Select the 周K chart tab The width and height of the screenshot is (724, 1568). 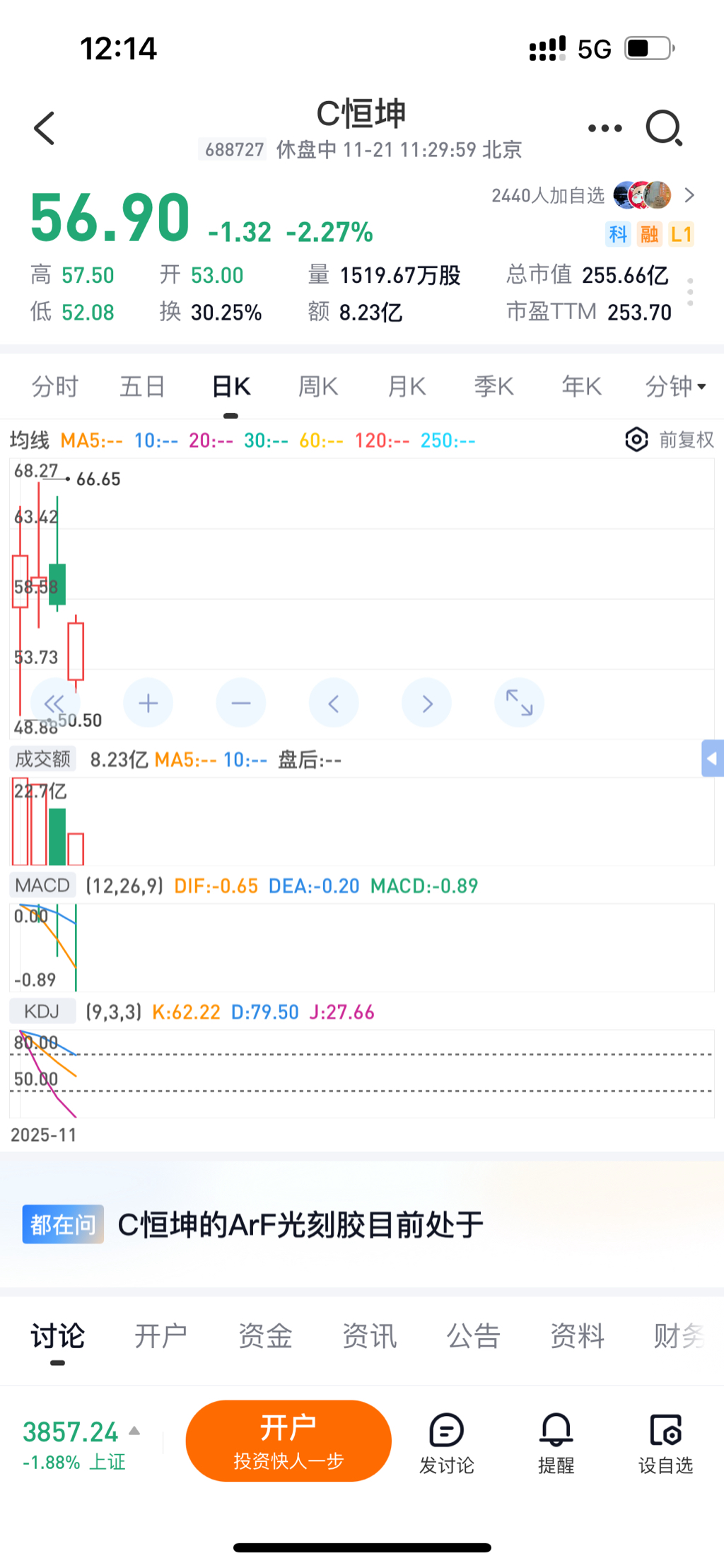click(318, 387)
